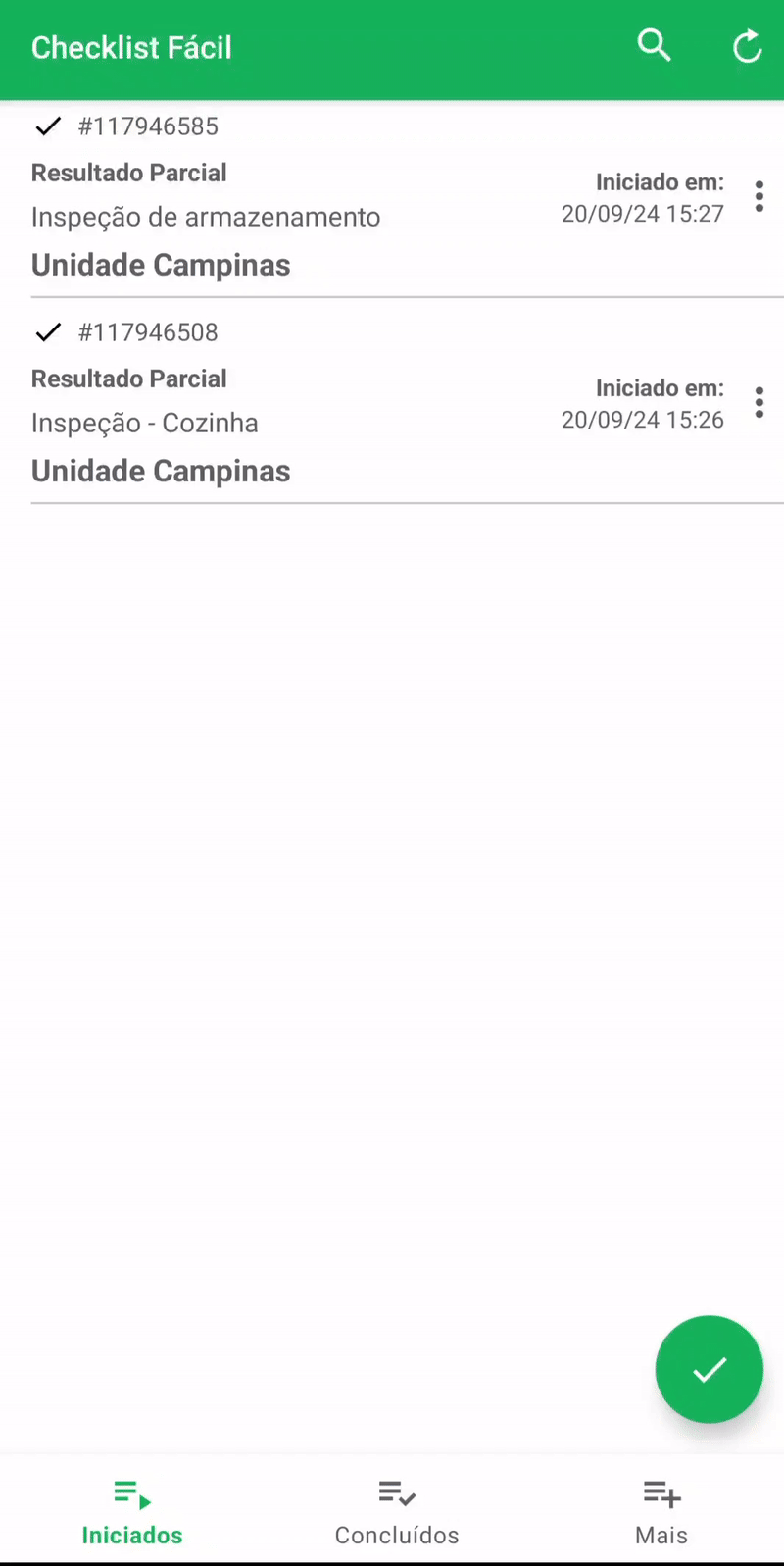Refresh the checklist list
This screenshot has width=784, height=1566.
pos(747,46)
